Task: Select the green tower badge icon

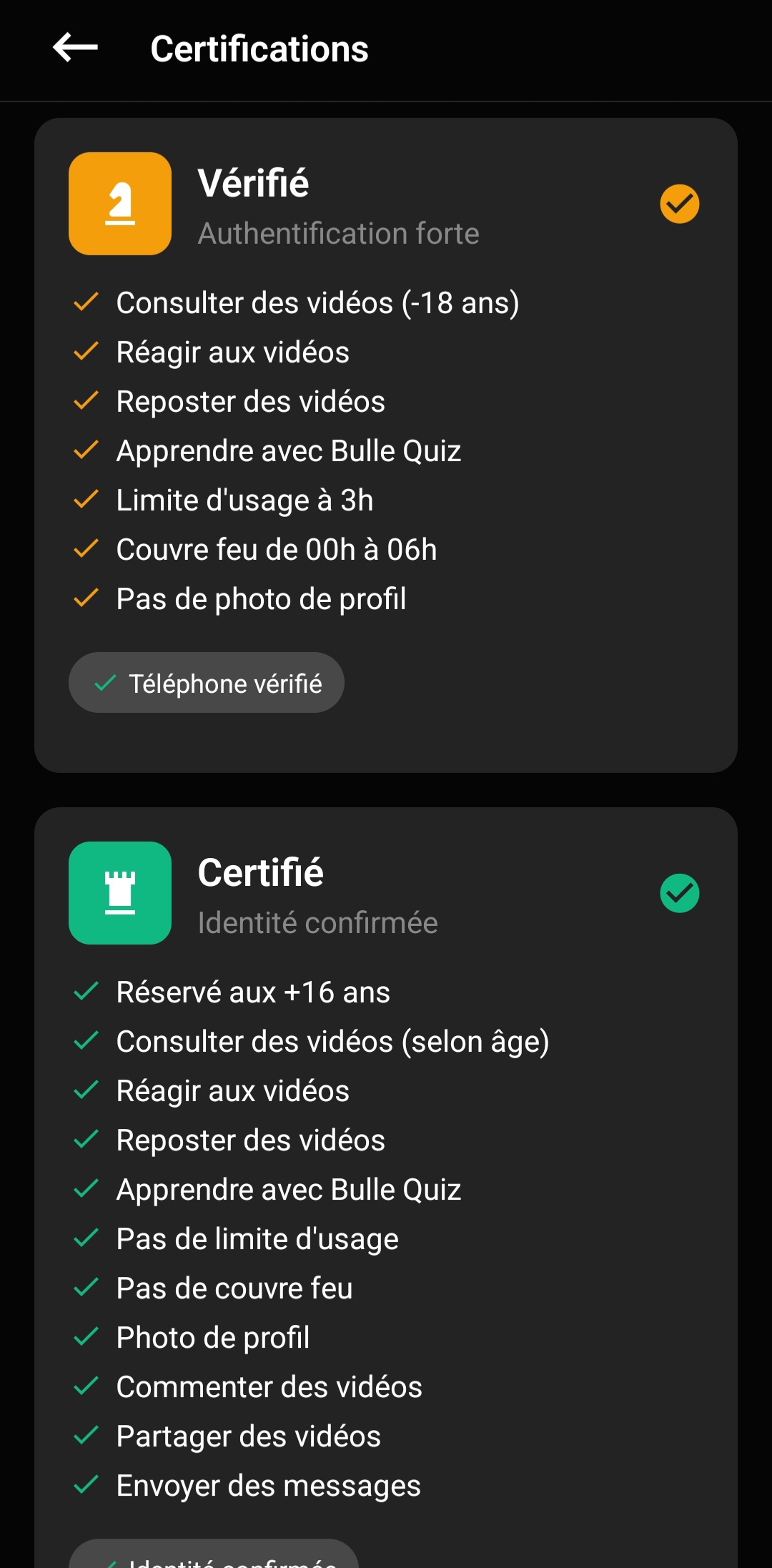Action: (119, 893)
